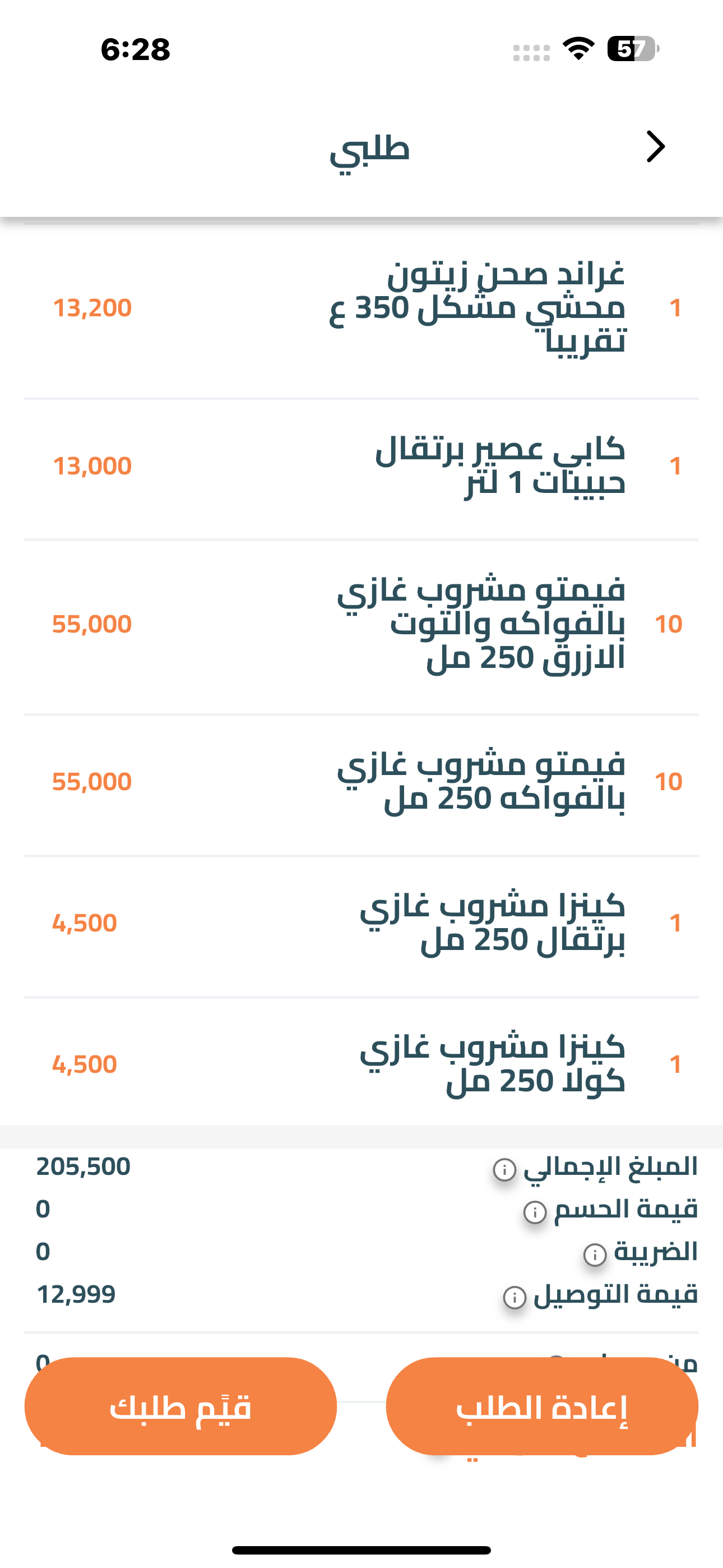Screen dimensions: 723x1568
Task: Open info icon beside المبلغ الإجمالي
Action: click(x=504, y=1169)
